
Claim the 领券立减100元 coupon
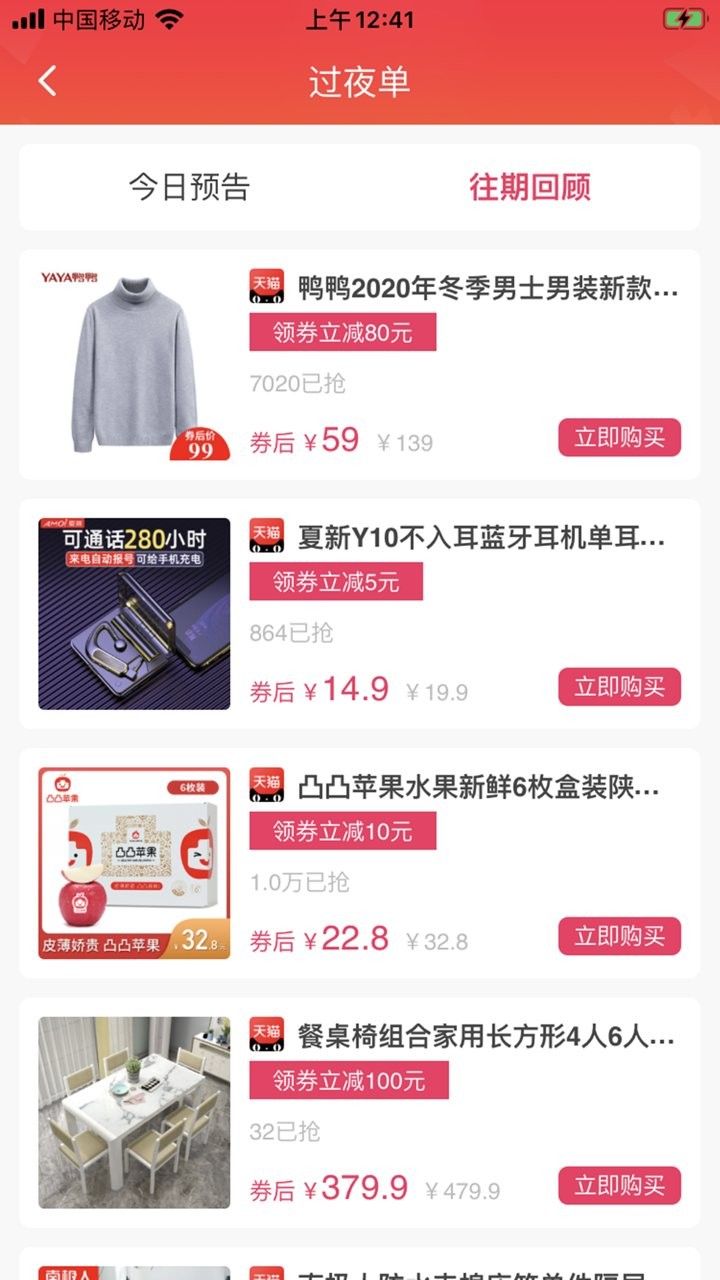[x=347, y=1081]
